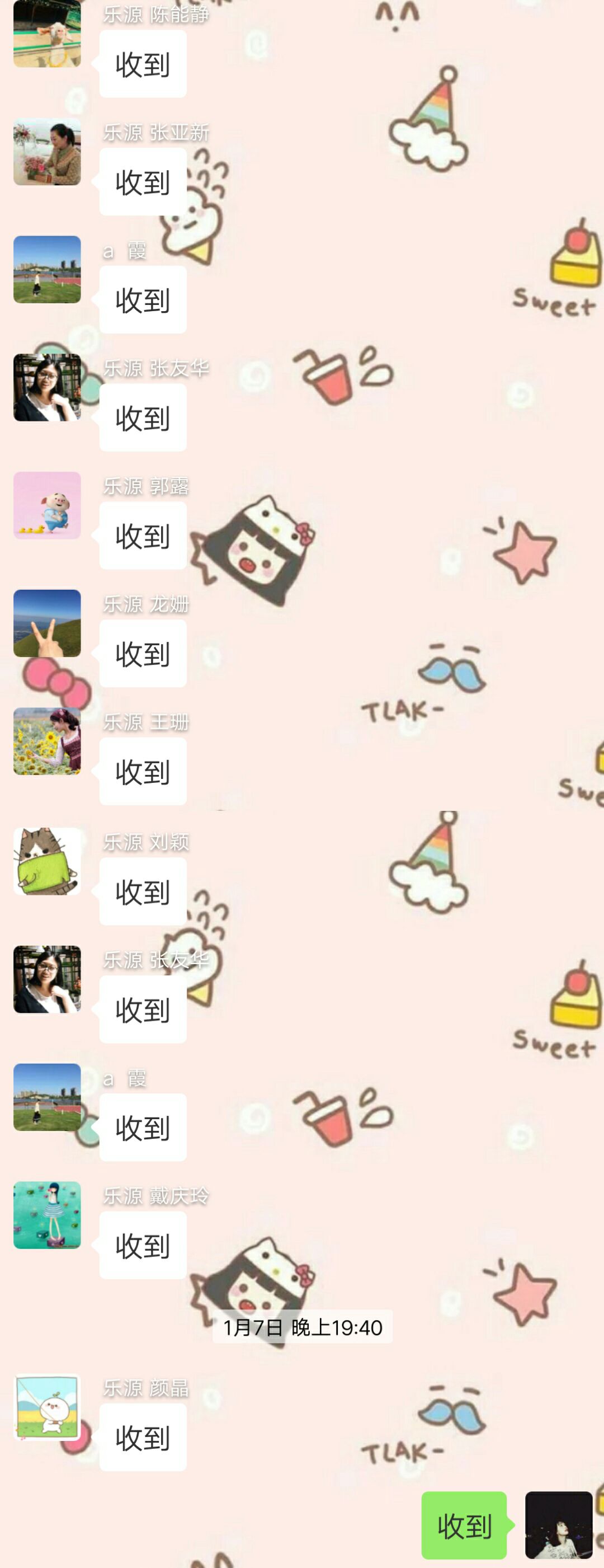Screen dimensions: 604x1568
Task: Open 乐源 龙姗's avatar
Action: (47, 623)
